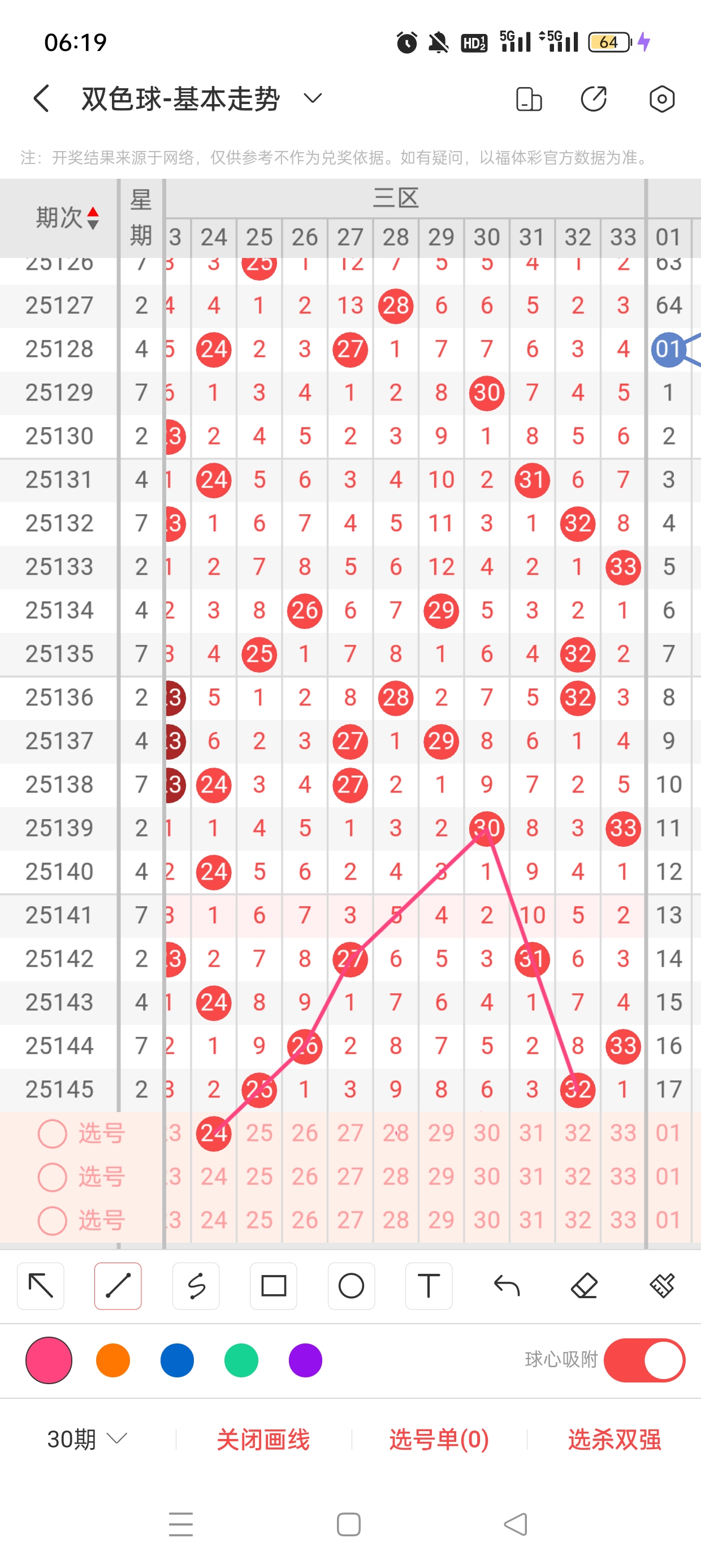
Task: Choose the blue line color
Action: pos(177,1360)
